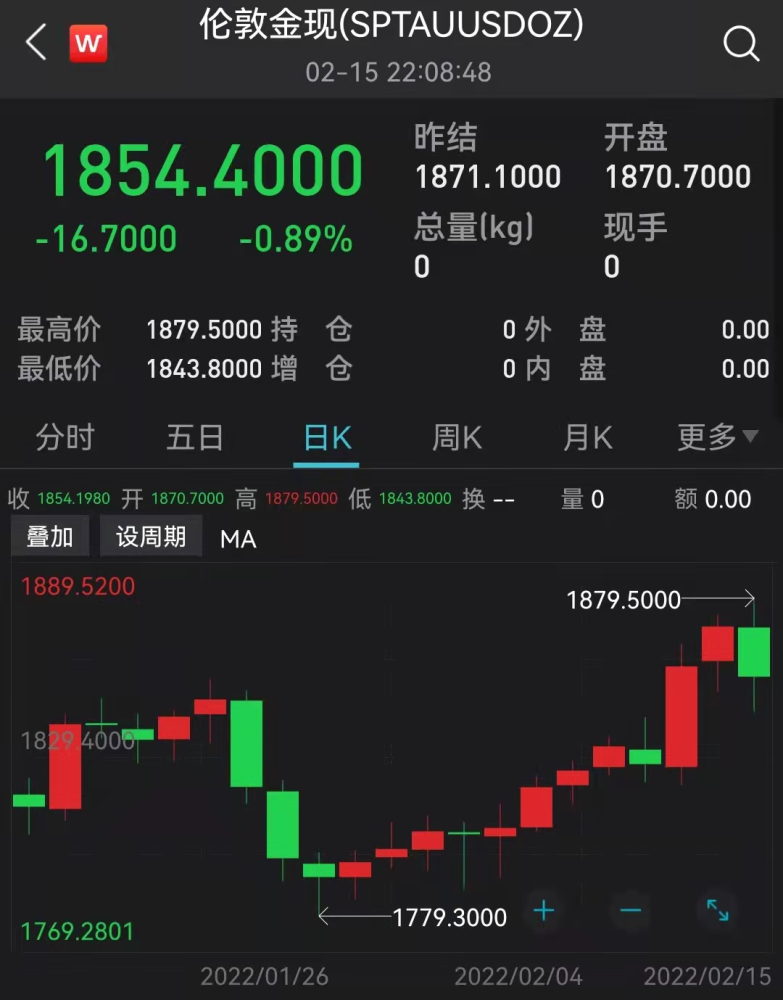Switch to the 月K chart tab
Image resolution: width=783 pixels, height=1000 pixels.
click(587, 437)
